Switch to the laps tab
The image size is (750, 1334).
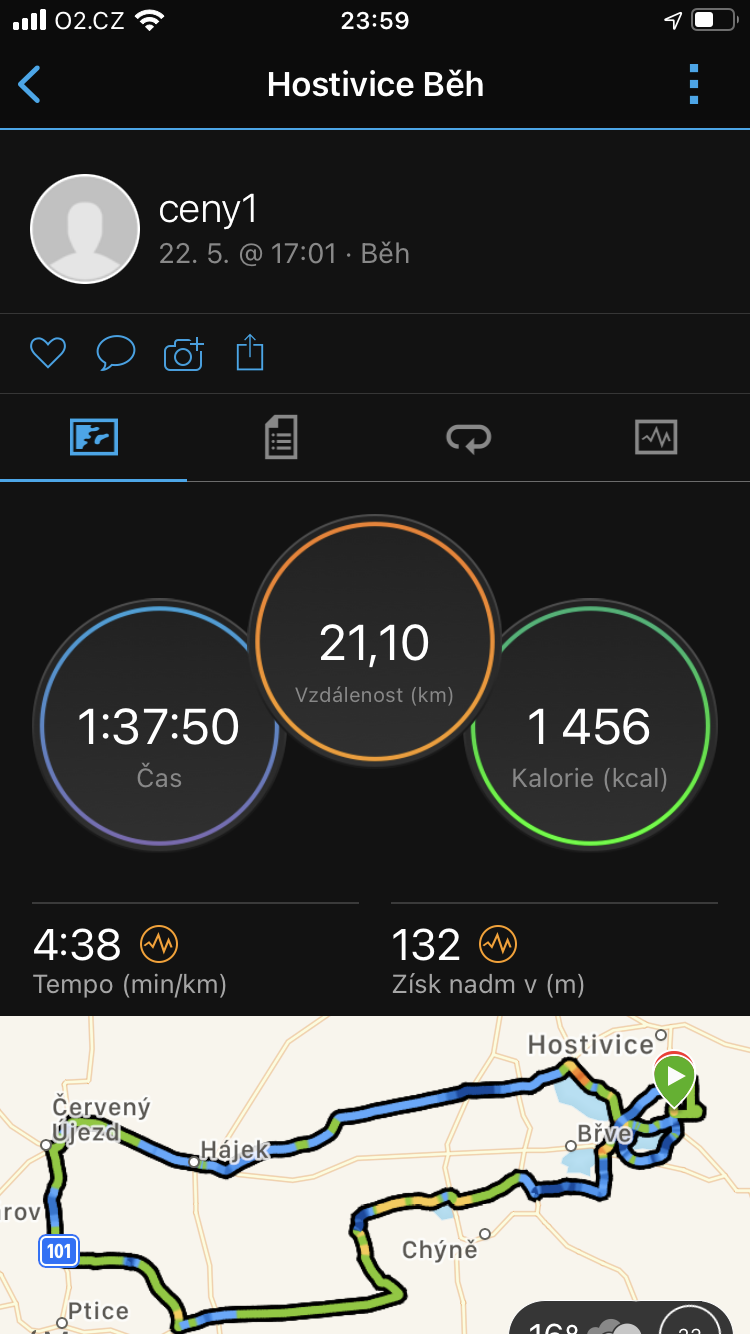469,438
